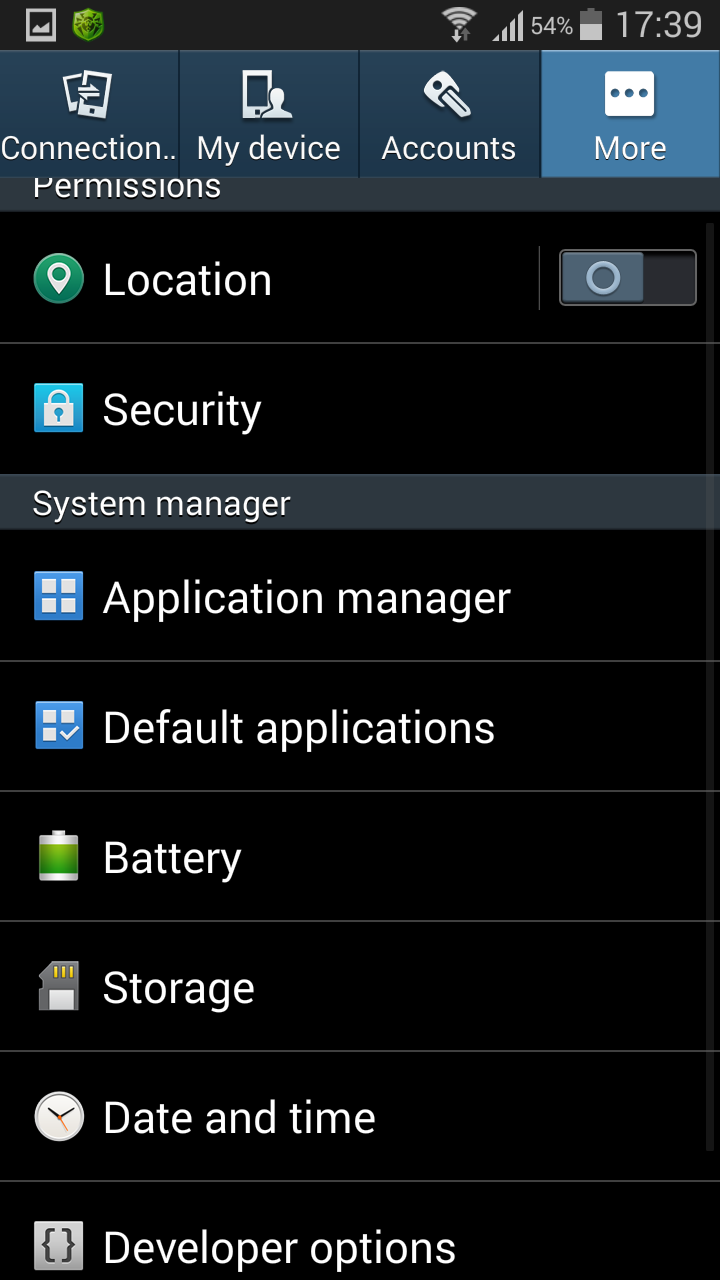The width and height of the screenshot is (720, 1280).
Task: Open the Accounts tab
Action: [449, 115]
